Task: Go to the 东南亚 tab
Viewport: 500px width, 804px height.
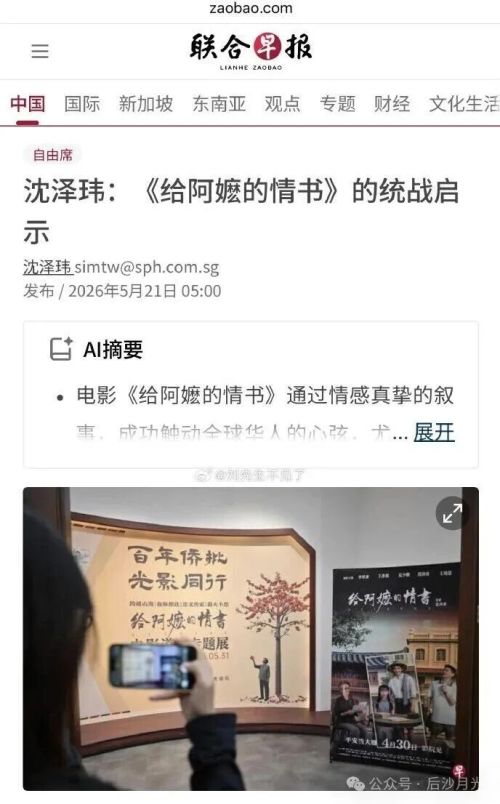Action: point(219,104)
